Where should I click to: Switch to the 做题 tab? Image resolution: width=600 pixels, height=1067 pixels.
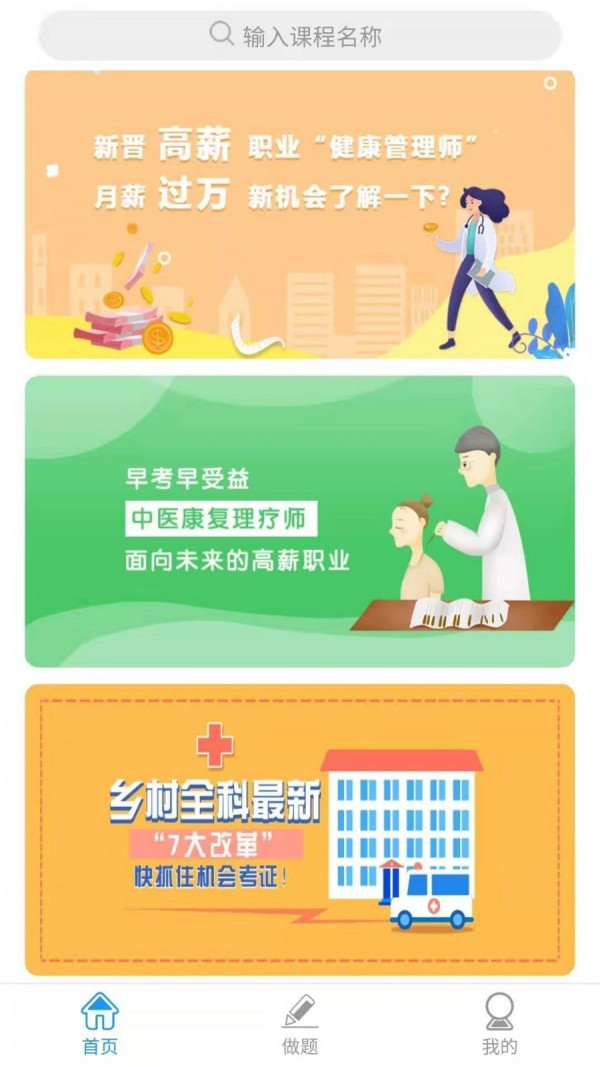[300, 1024]
